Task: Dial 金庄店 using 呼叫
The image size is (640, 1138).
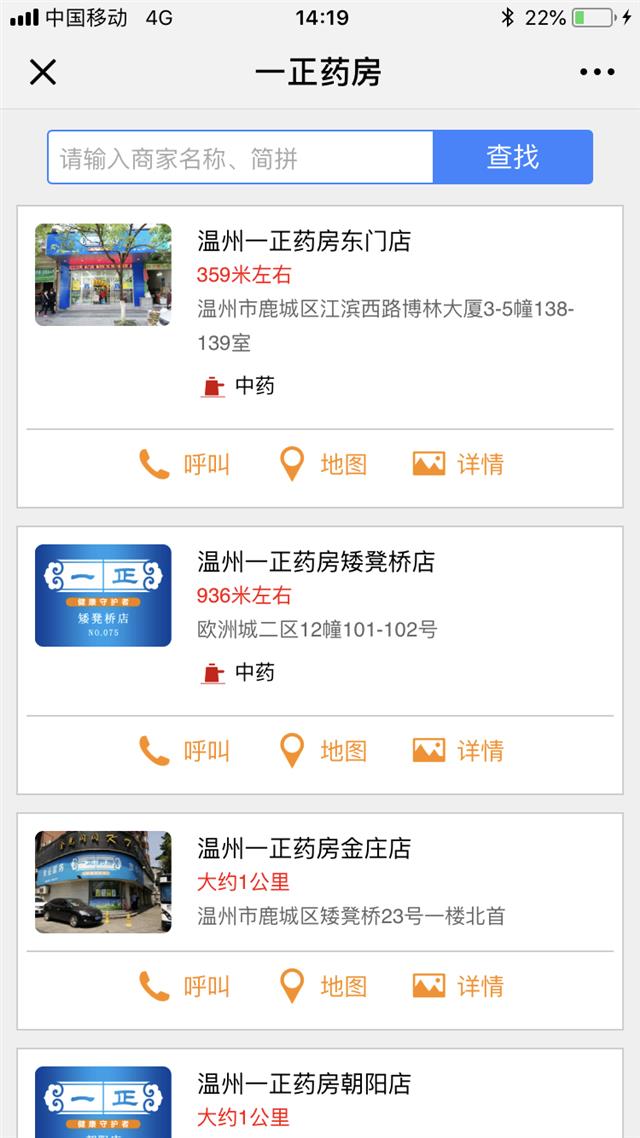Action: [184, 987]
